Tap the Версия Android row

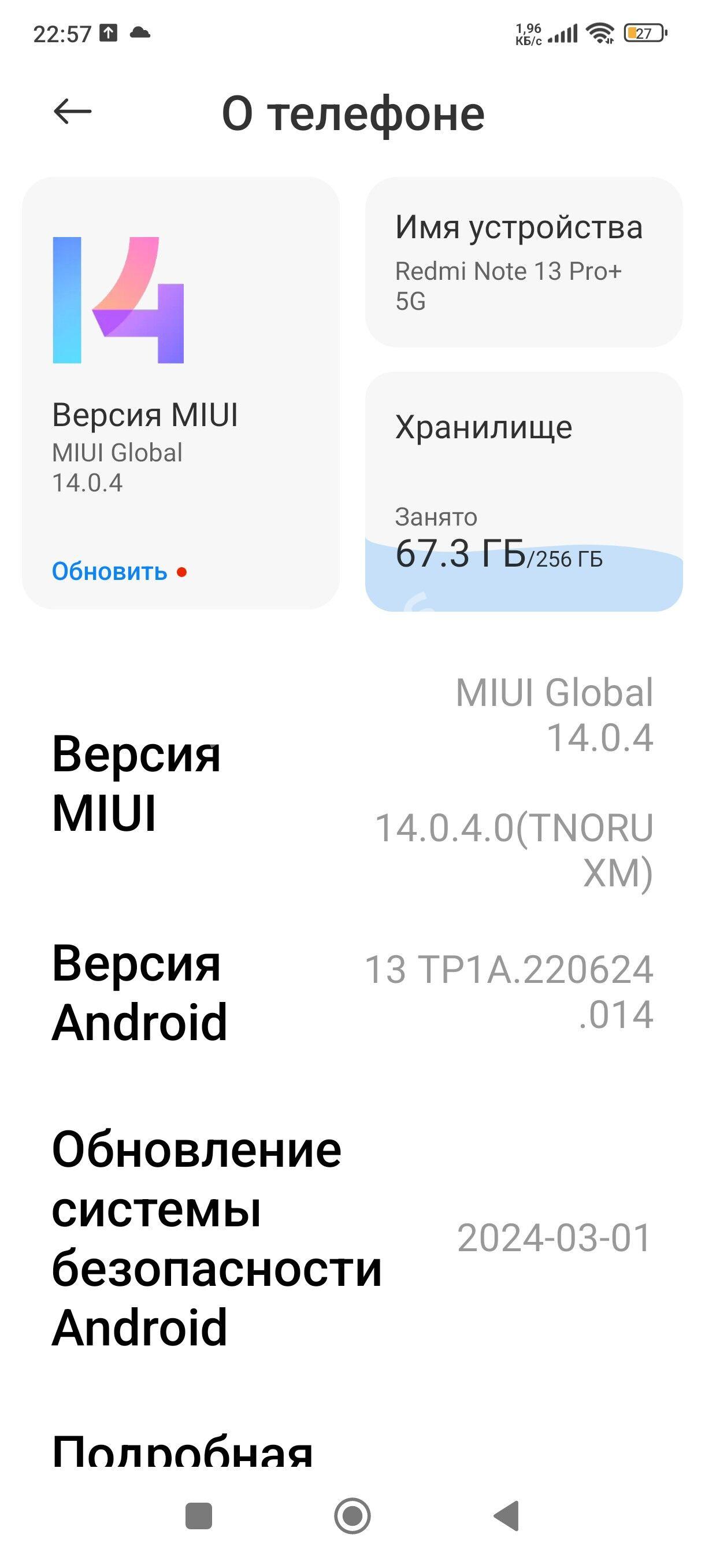click(352, 992)
